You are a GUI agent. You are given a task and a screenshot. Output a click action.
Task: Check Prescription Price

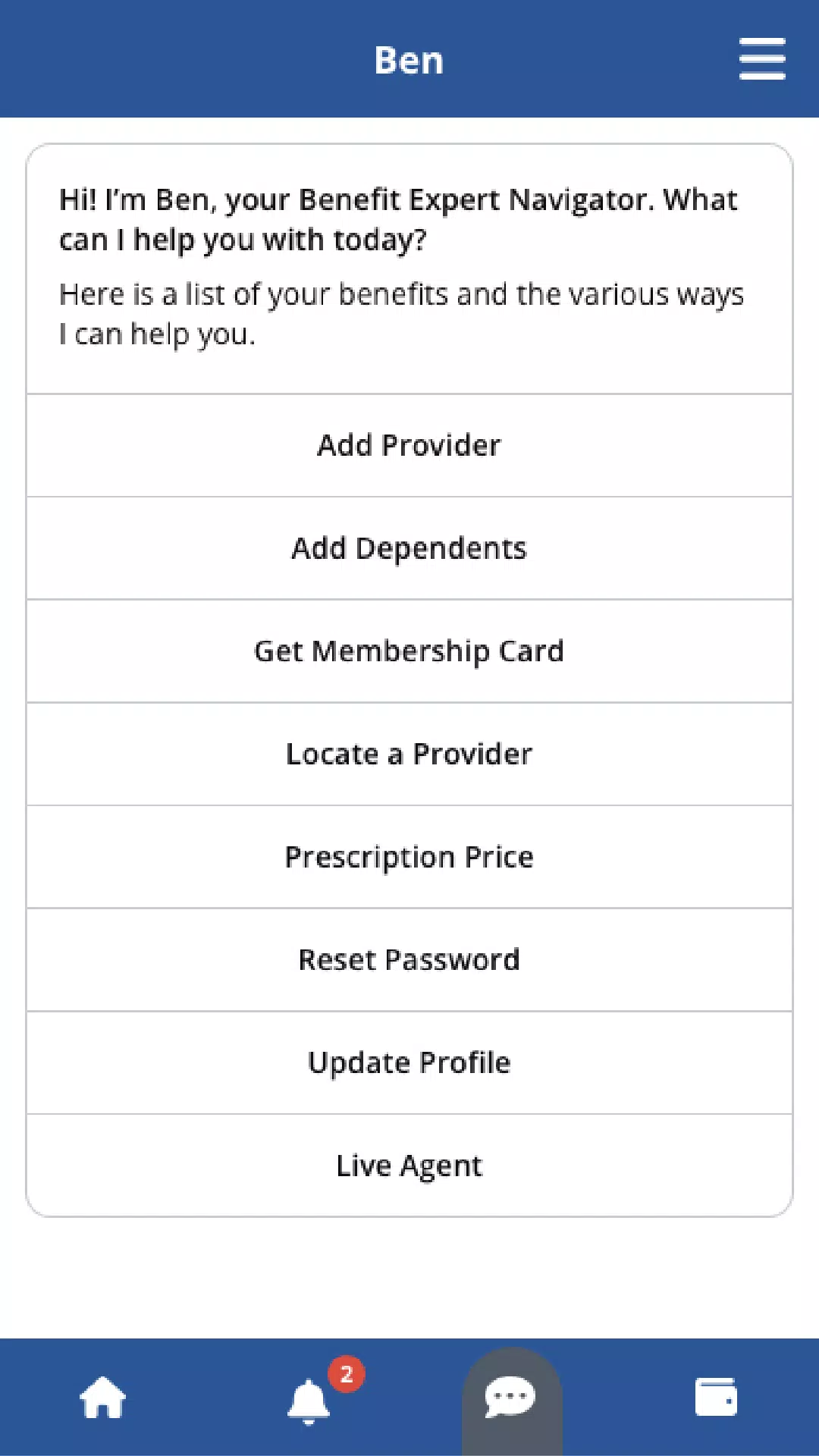tap(409, 857)
